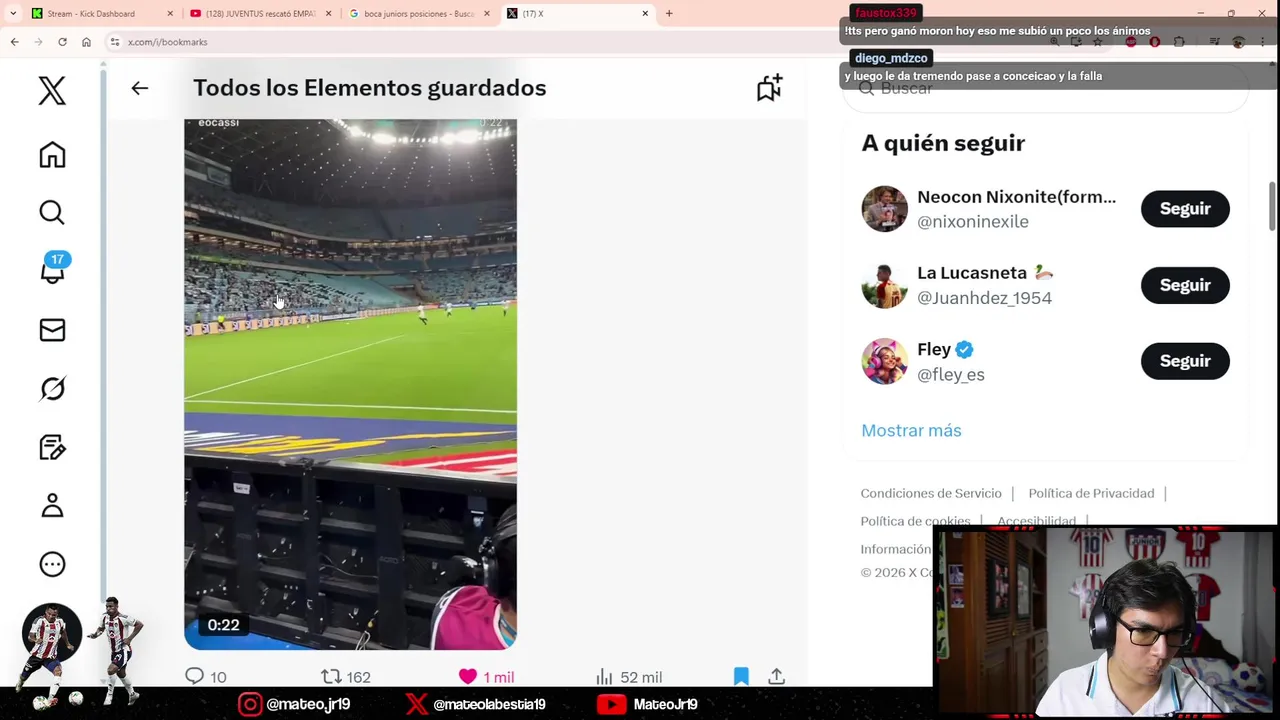Open the More options circle menu

pos(52,564)
